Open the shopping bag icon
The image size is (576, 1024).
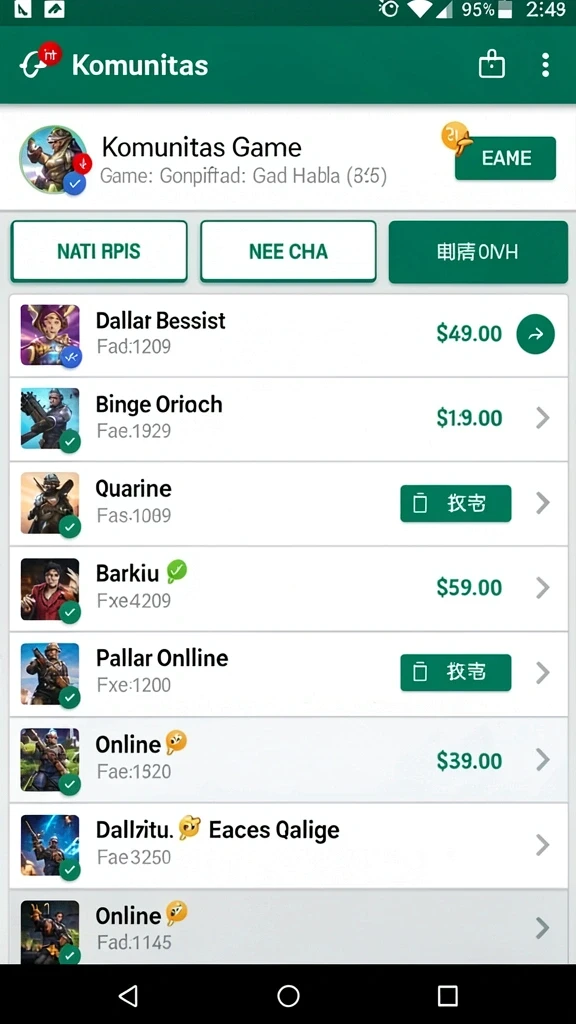(491, 65)
